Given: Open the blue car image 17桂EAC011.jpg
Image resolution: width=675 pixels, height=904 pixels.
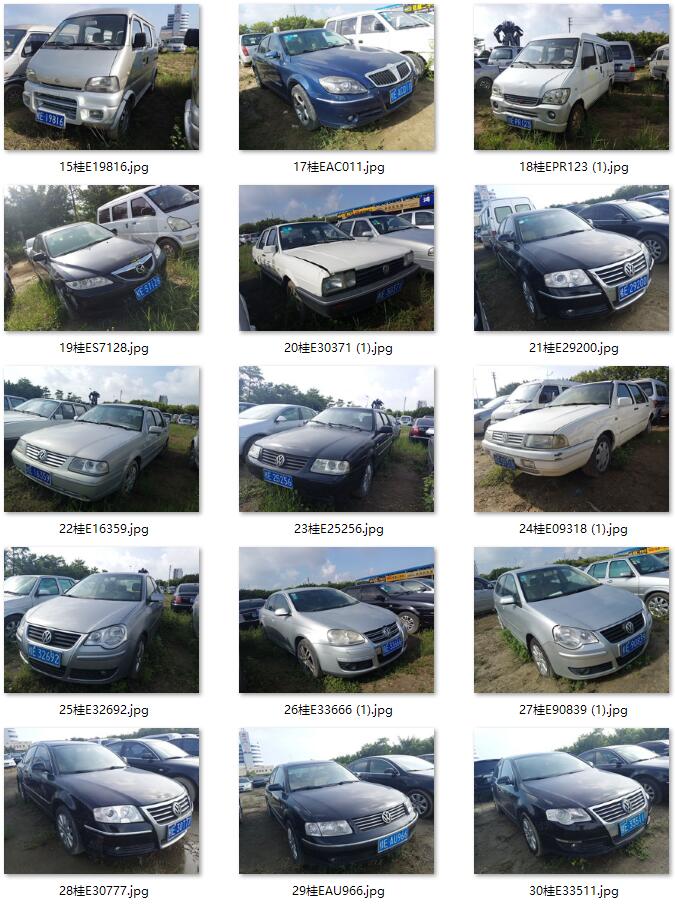Looking at the screenshot, I should pos(336,77).
